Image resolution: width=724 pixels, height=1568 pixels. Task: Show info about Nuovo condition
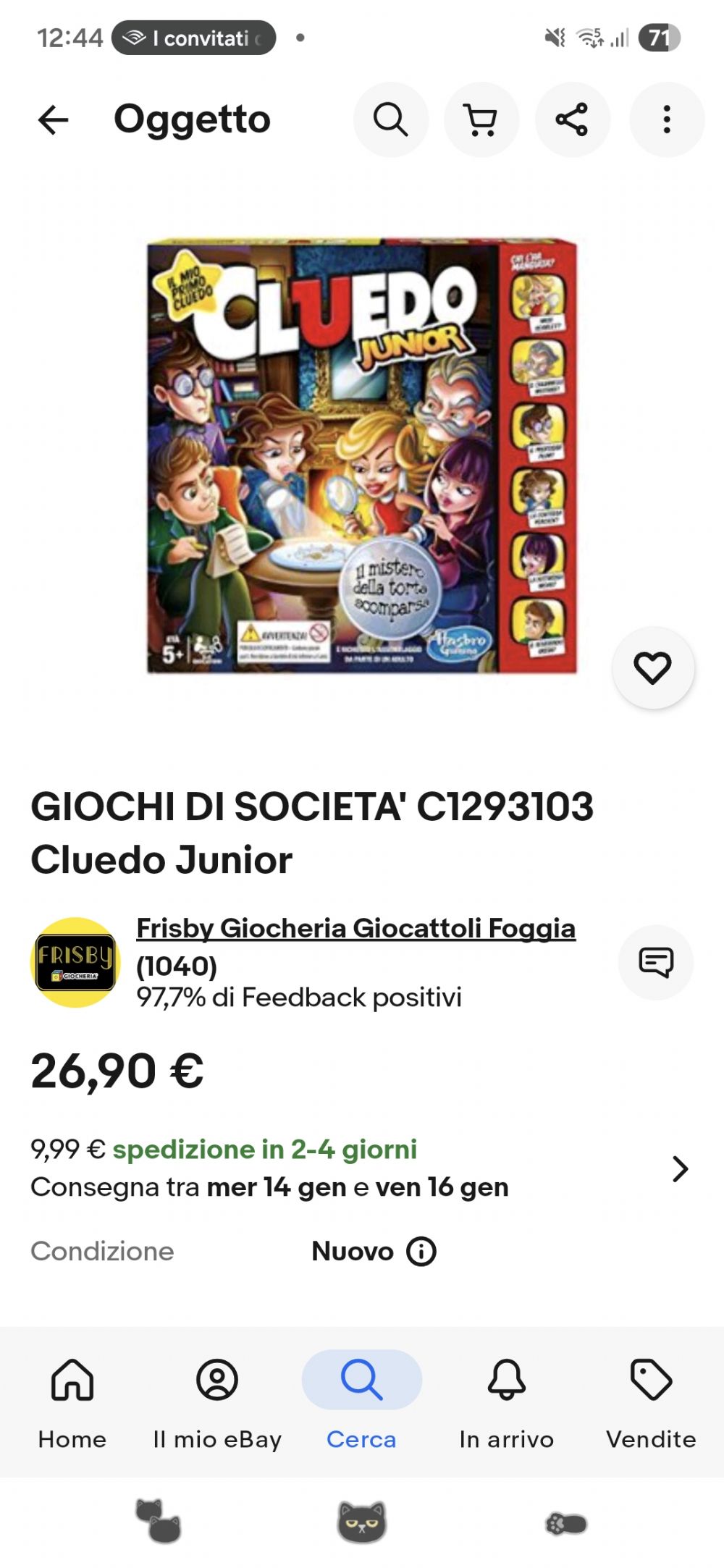[x=421, y=1251]
